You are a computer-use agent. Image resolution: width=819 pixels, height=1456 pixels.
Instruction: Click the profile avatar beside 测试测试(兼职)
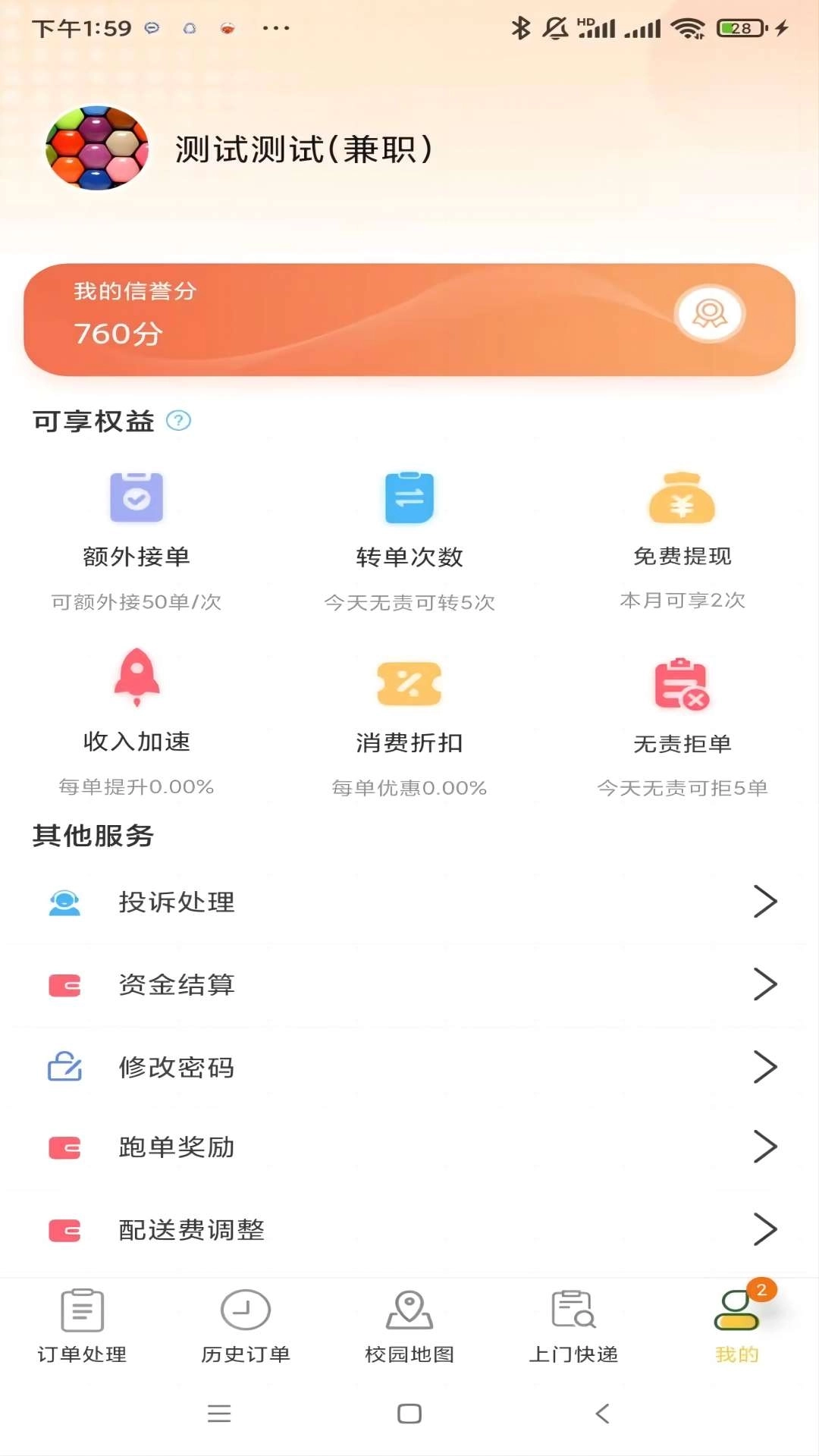click(x=96, y=150)
